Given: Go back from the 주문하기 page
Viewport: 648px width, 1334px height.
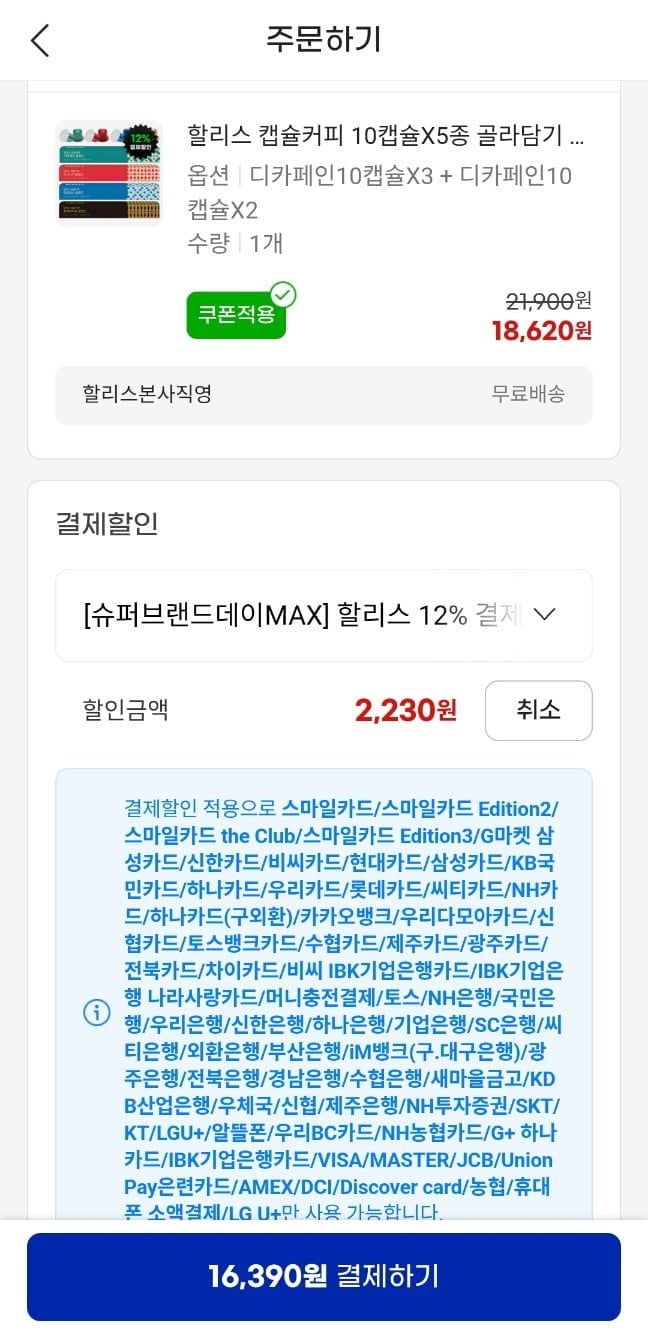Looking at the screenshot, I should [x=40, y=40].
